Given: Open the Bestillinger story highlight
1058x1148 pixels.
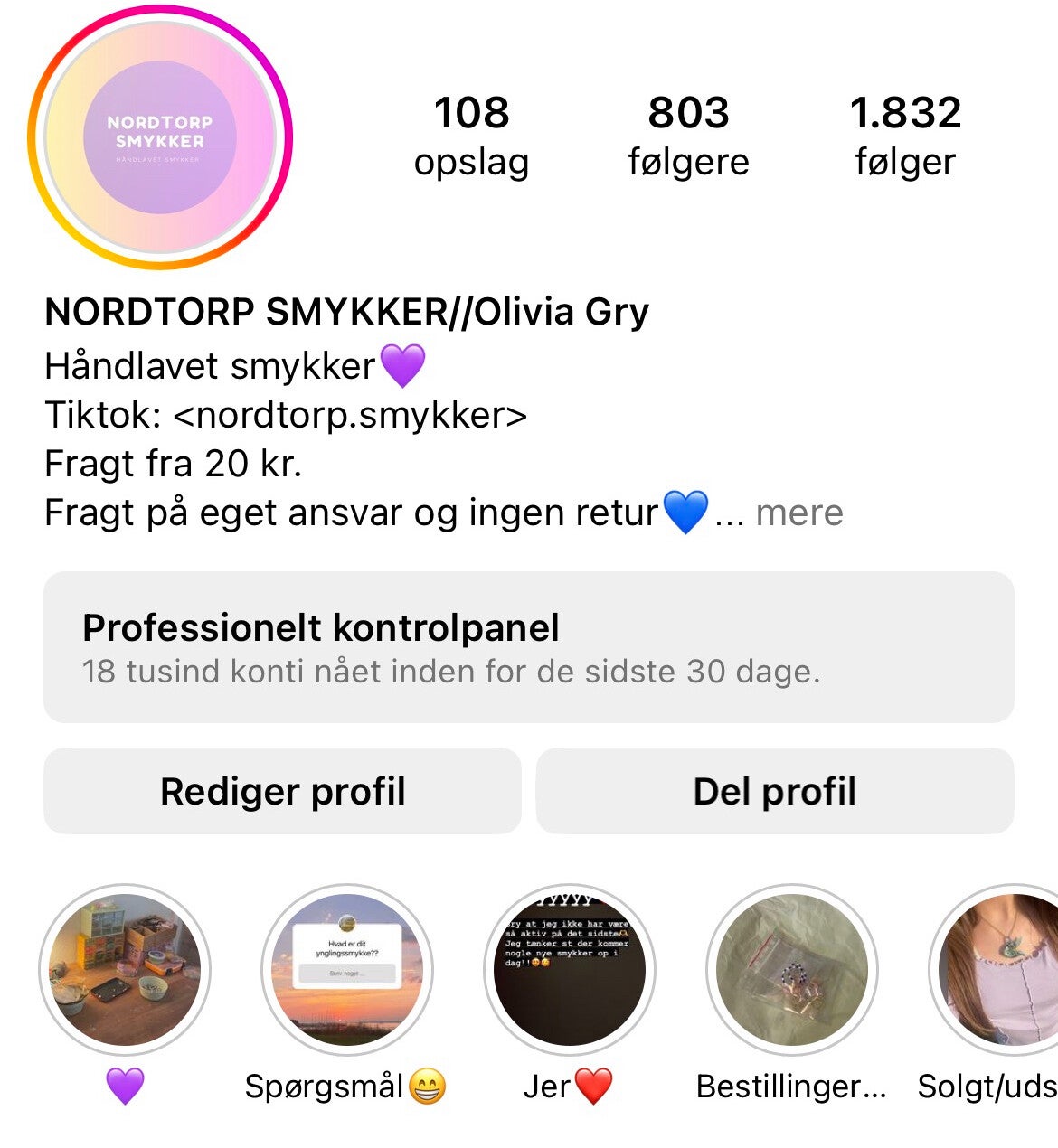Looking at the screenshot, I should (x=792, y=970).
